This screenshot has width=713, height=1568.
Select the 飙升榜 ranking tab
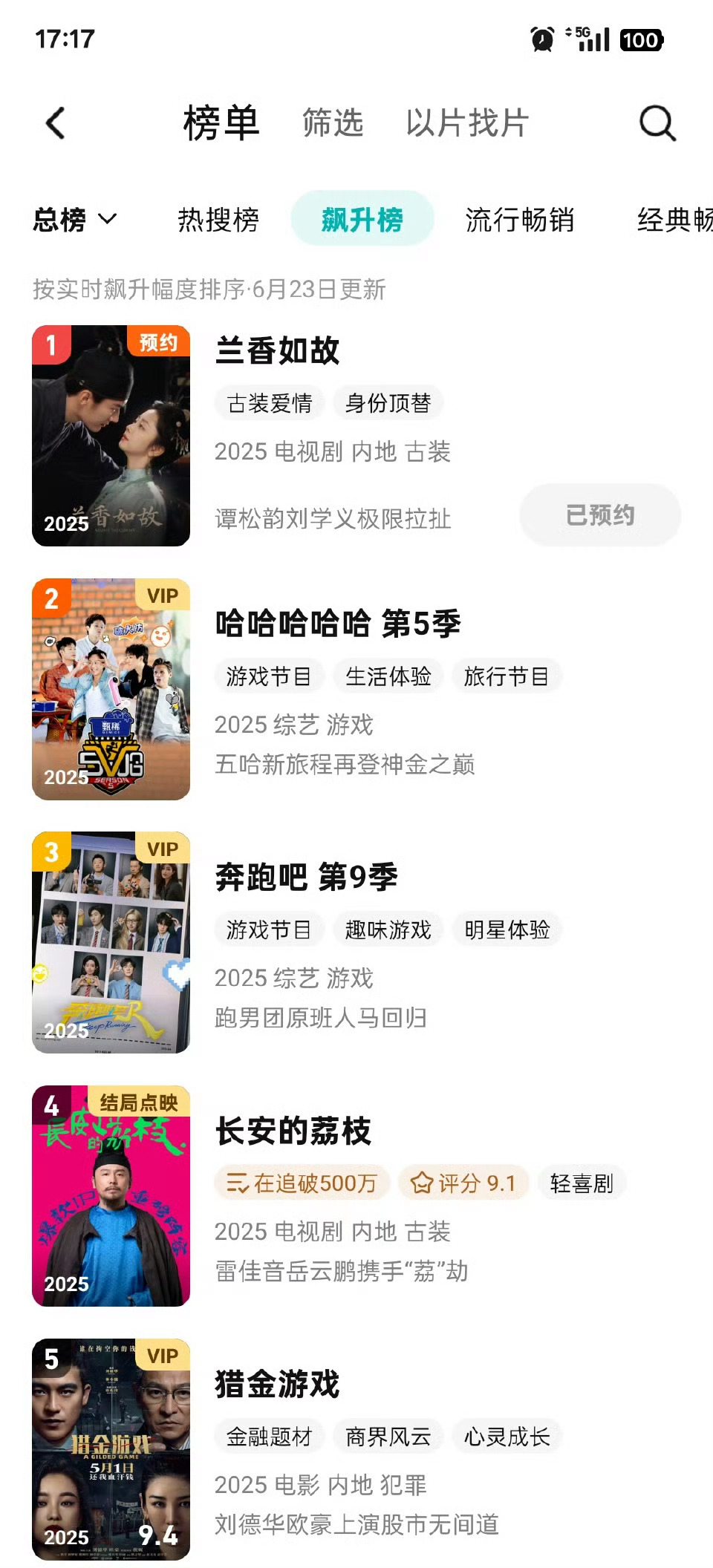pyautogui.click(x=362, y=219)
